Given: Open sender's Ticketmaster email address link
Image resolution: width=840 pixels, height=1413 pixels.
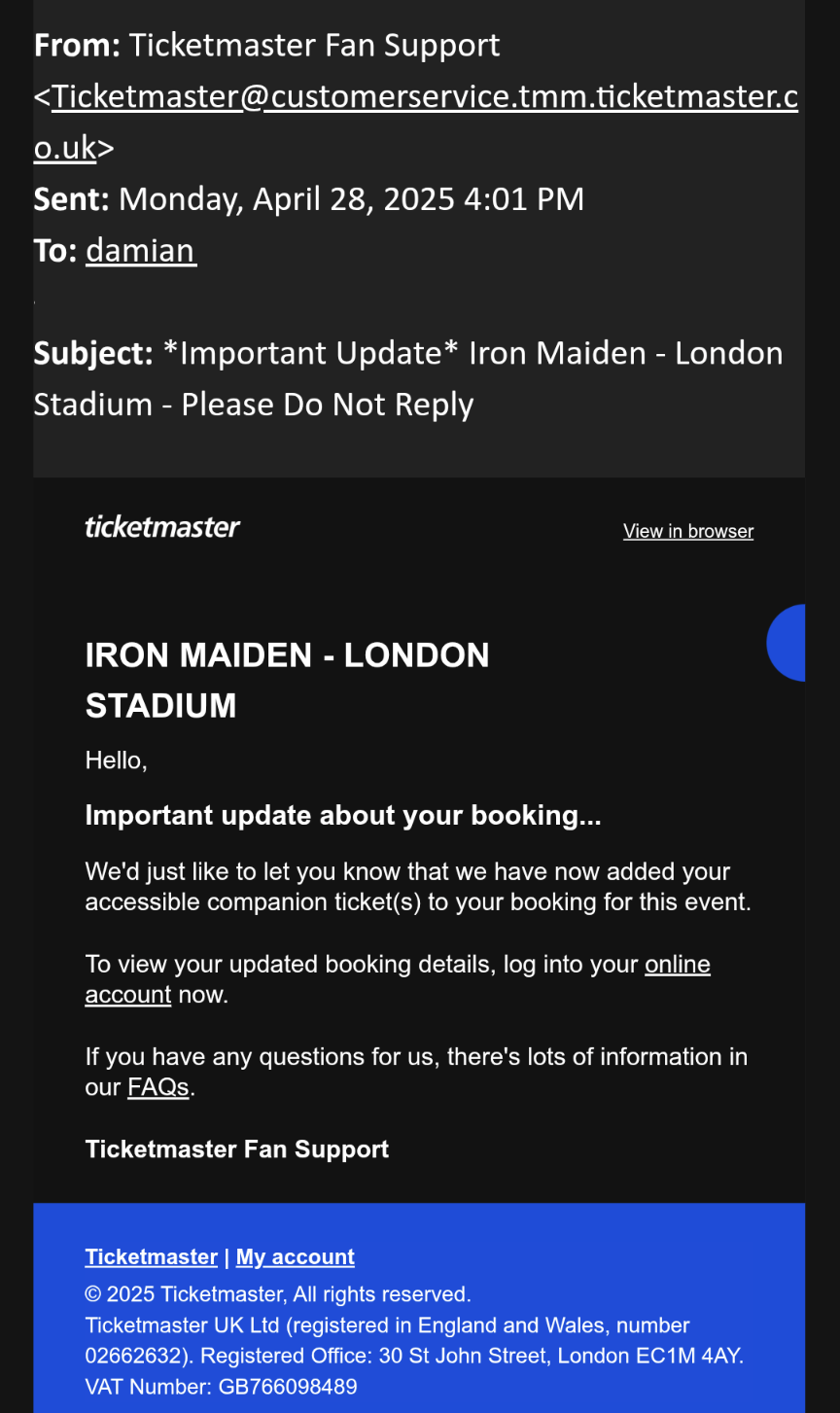Looking at the screenshot, I should pos(424,96).
